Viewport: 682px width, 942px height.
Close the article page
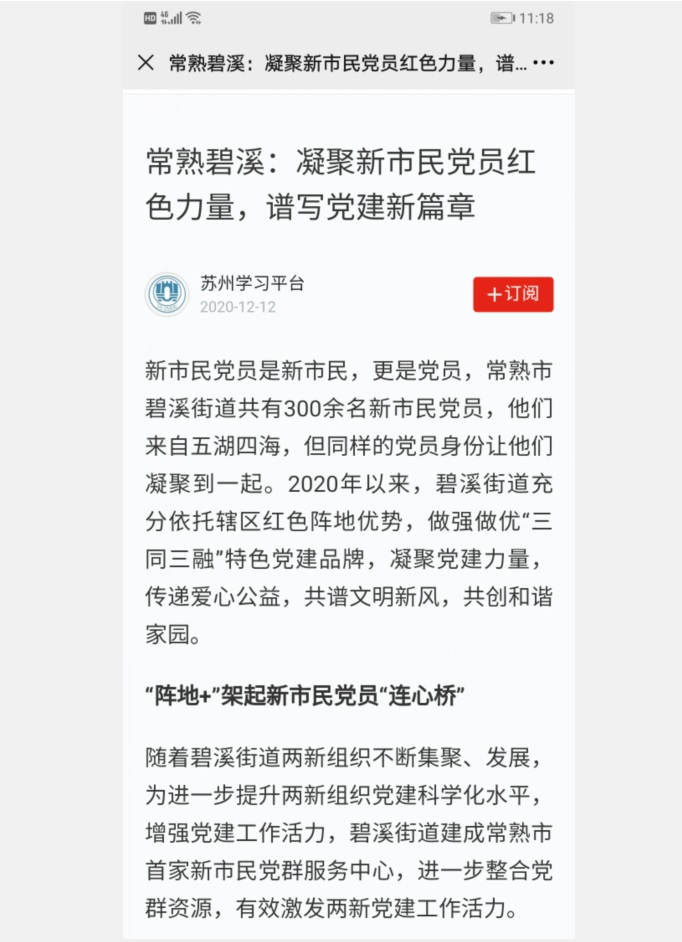(x=146, y=63)
